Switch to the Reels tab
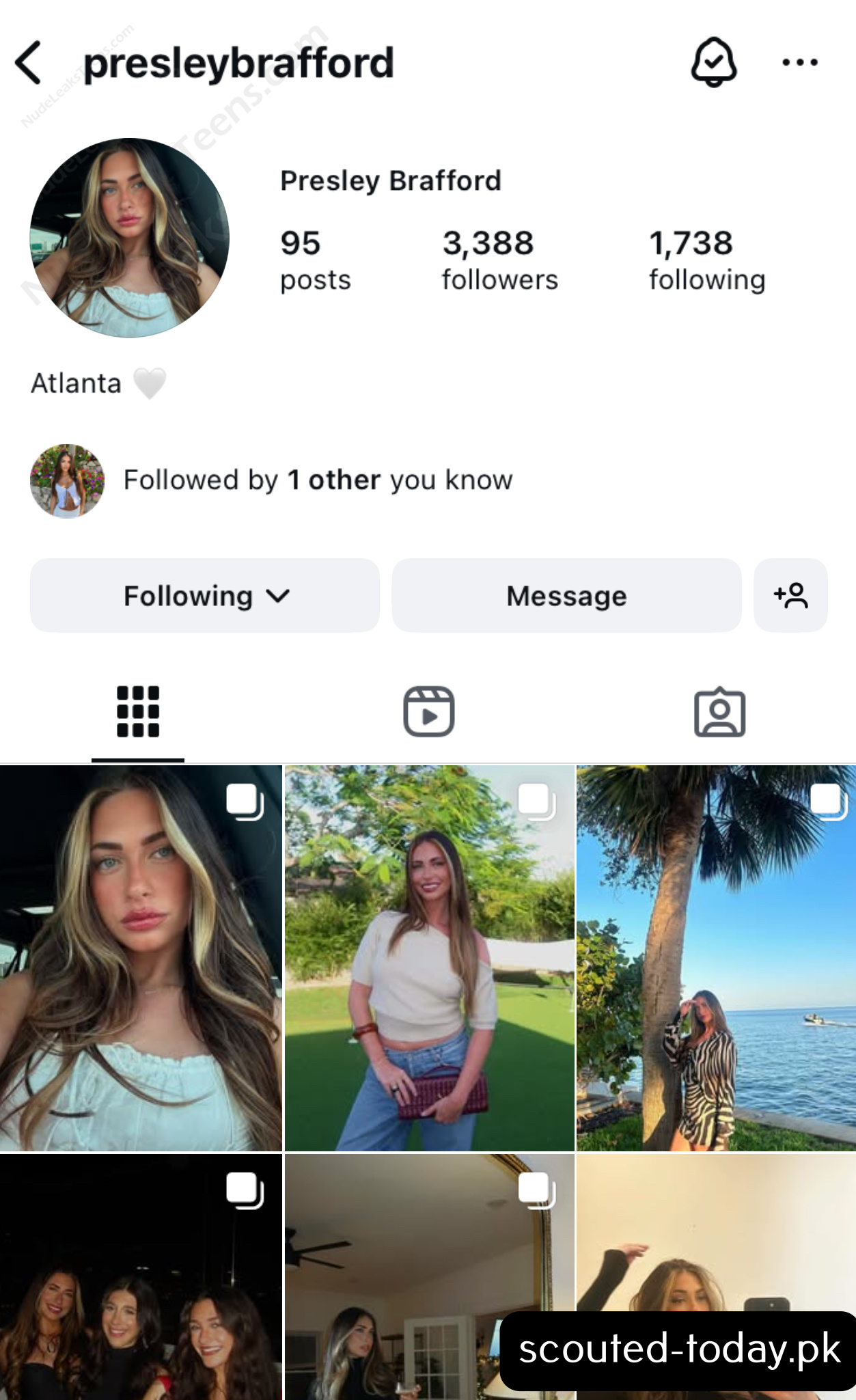Viewport: 856px width, 1400px height. [x=428, y=712]
